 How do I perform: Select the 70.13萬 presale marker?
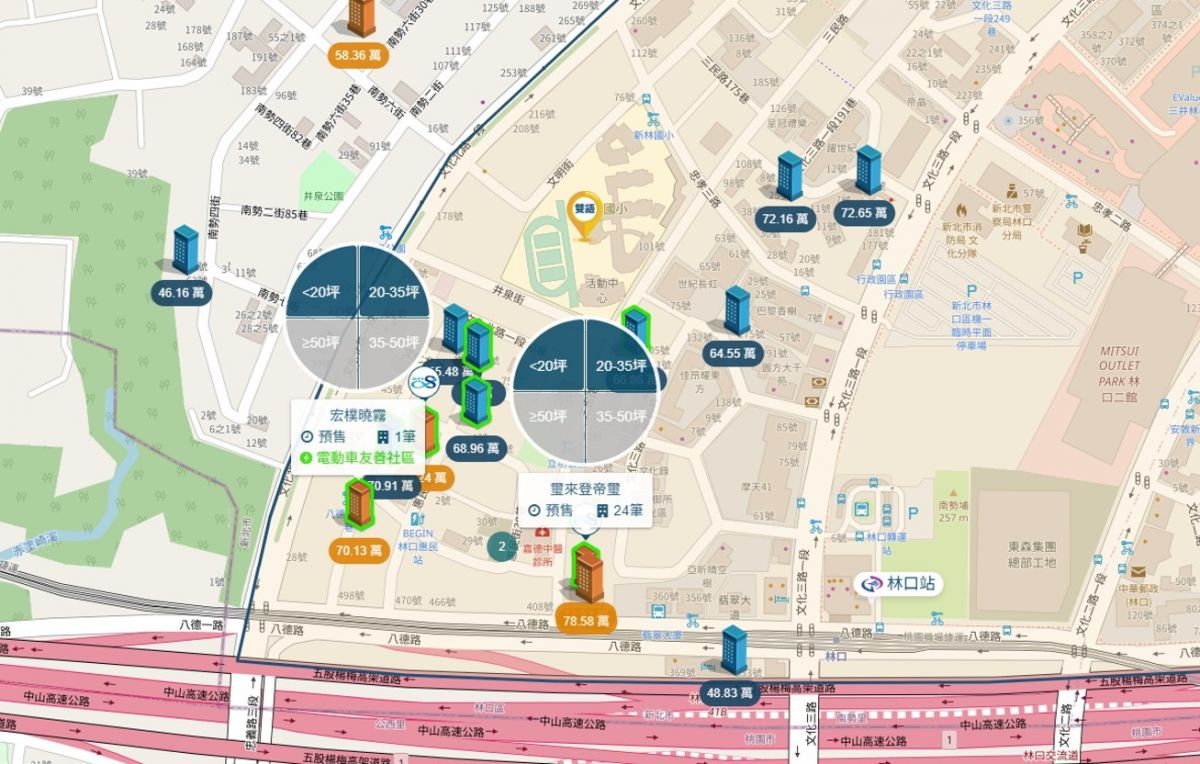pyautogui.click(x=358, y=550)
